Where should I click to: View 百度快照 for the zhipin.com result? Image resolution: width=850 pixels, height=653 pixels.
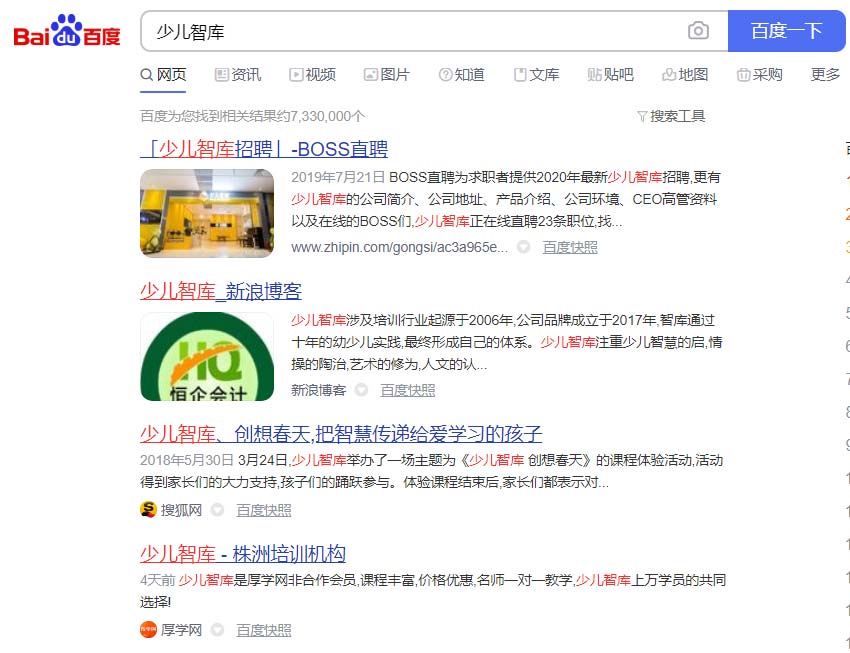[x=570, y=247]
